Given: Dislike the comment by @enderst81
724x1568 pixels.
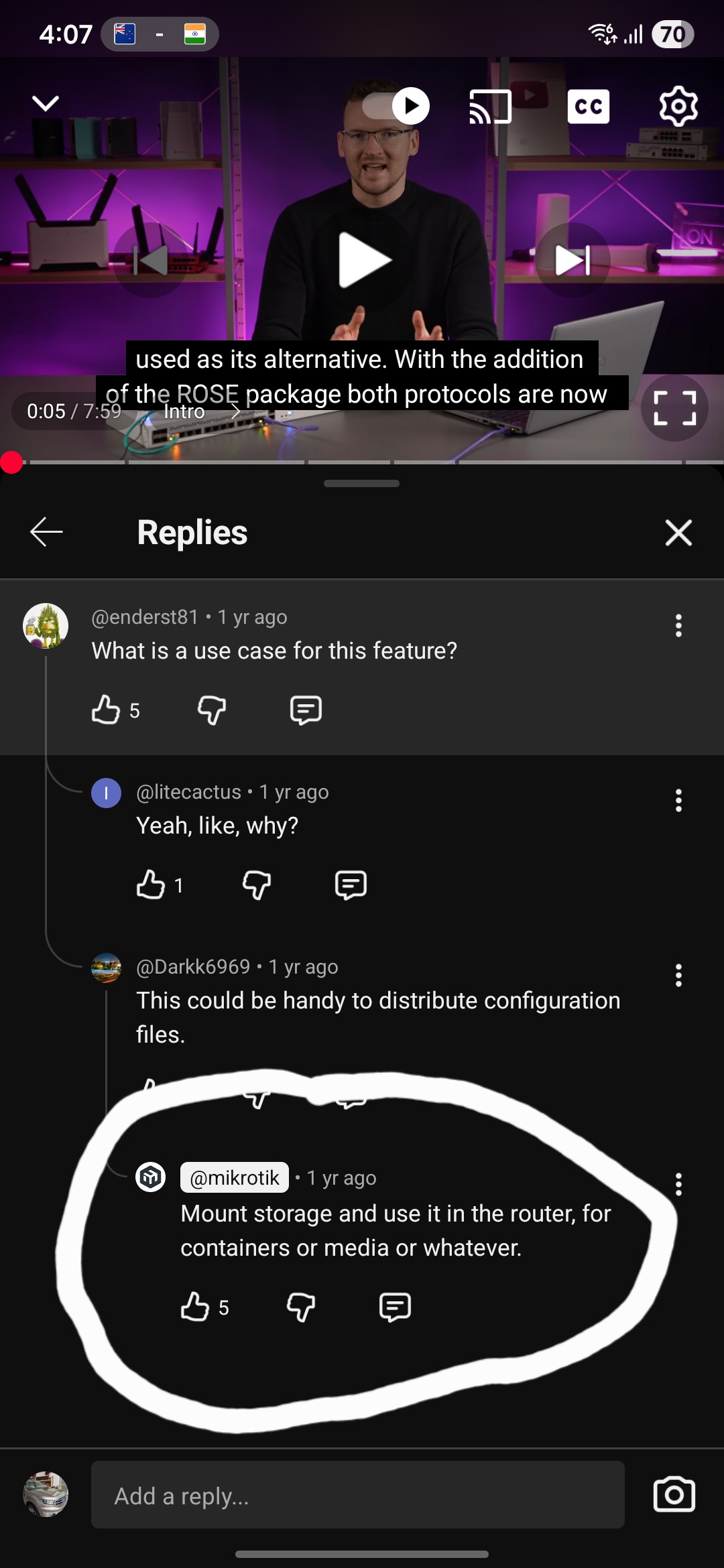Looking at the screenshot, I should coord(212,710).
